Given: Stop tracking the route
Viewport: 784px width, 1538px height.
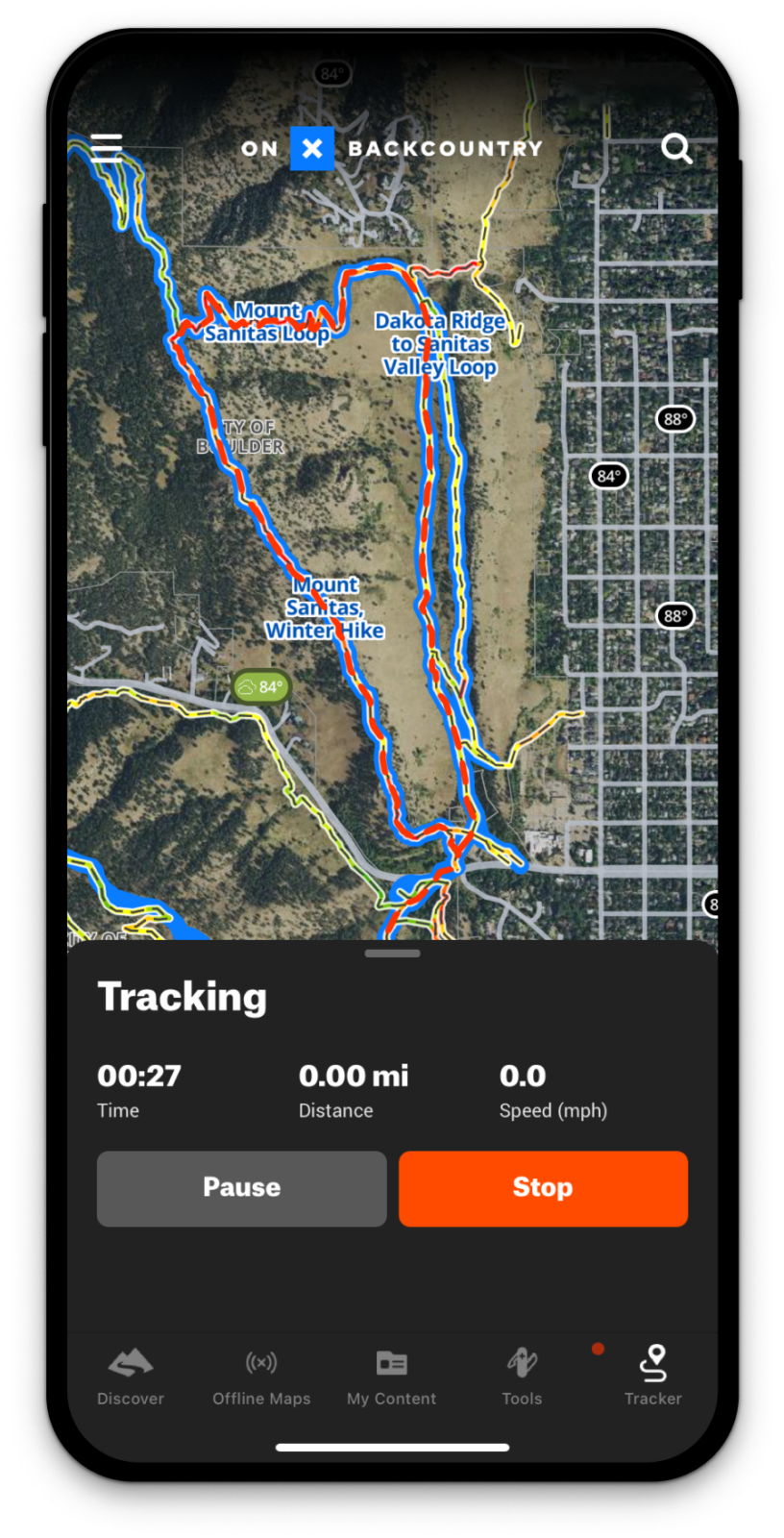Looking at the screenshot, I should 543,1188.
